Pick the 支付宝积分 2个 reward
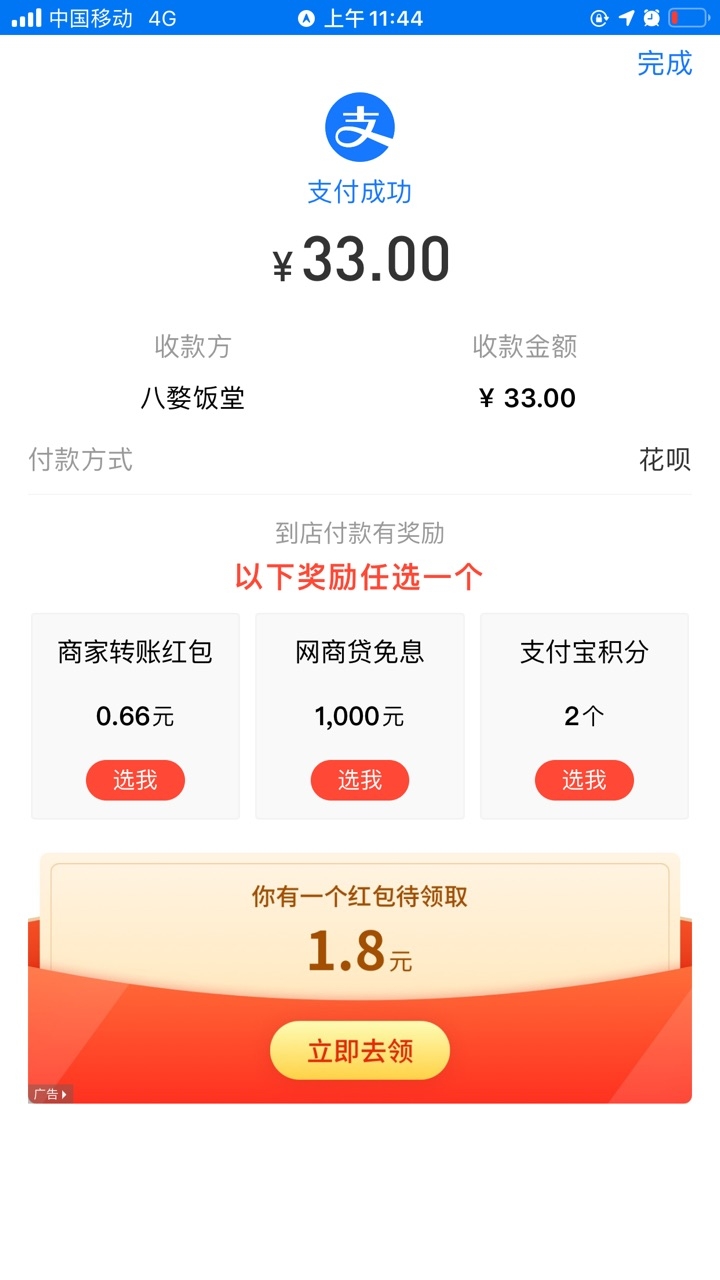Image resolution: width=720 pixels, height=1280 pixels. (x=584, y=780)
